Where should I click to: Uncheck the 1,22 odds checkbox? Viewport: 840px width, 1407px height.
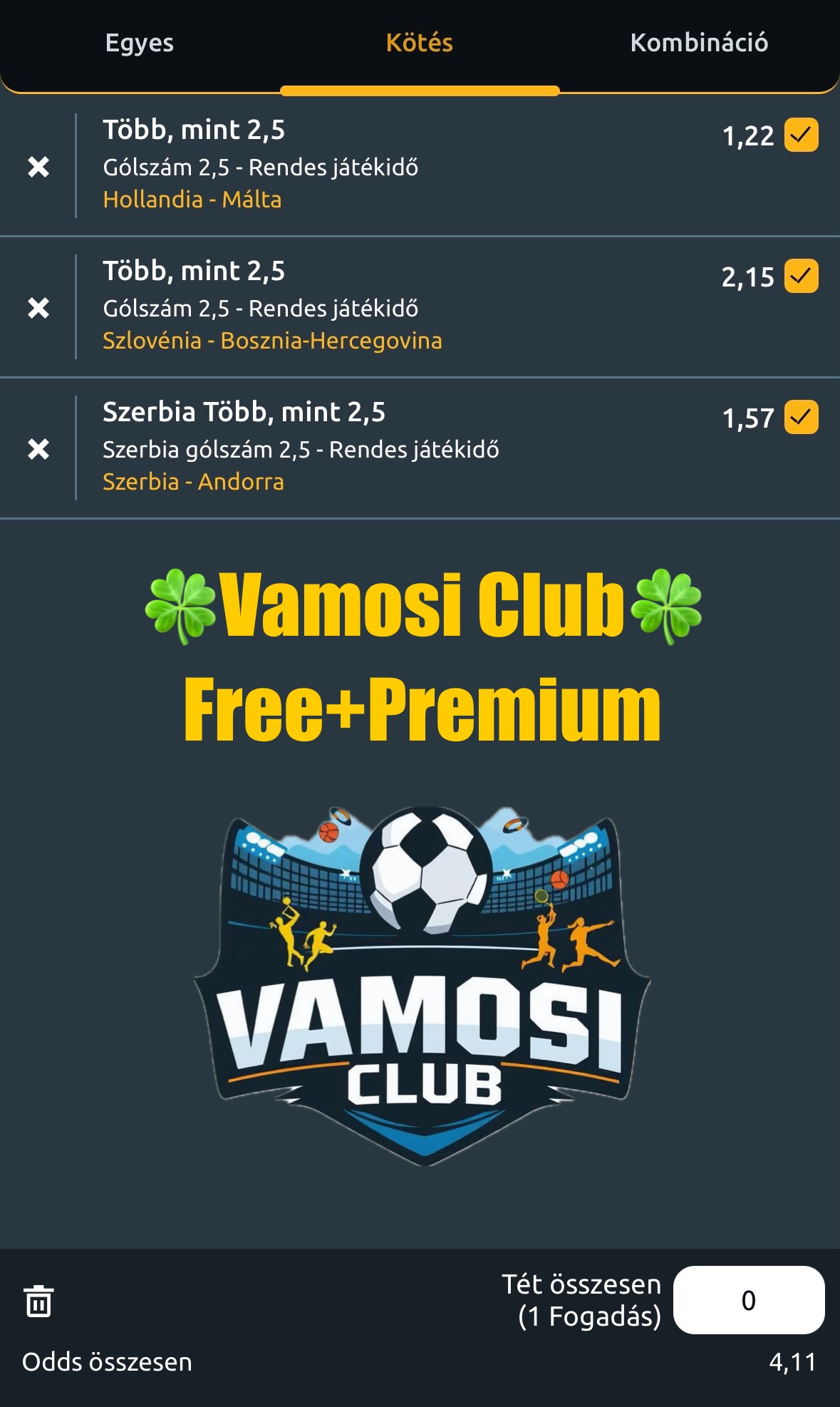802,135
